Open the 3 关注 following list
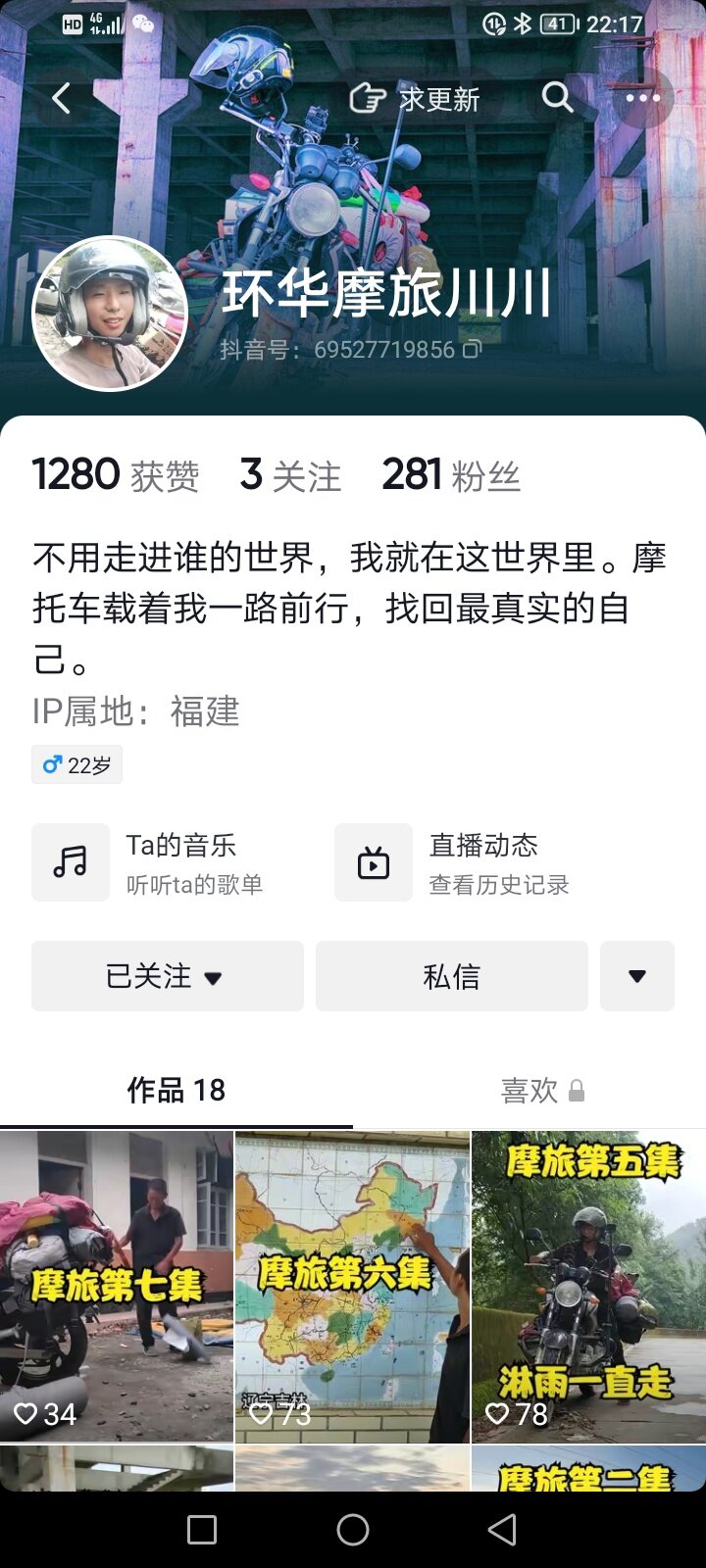The width and height of the screenshot is (706, 1568). pos(290,475)
